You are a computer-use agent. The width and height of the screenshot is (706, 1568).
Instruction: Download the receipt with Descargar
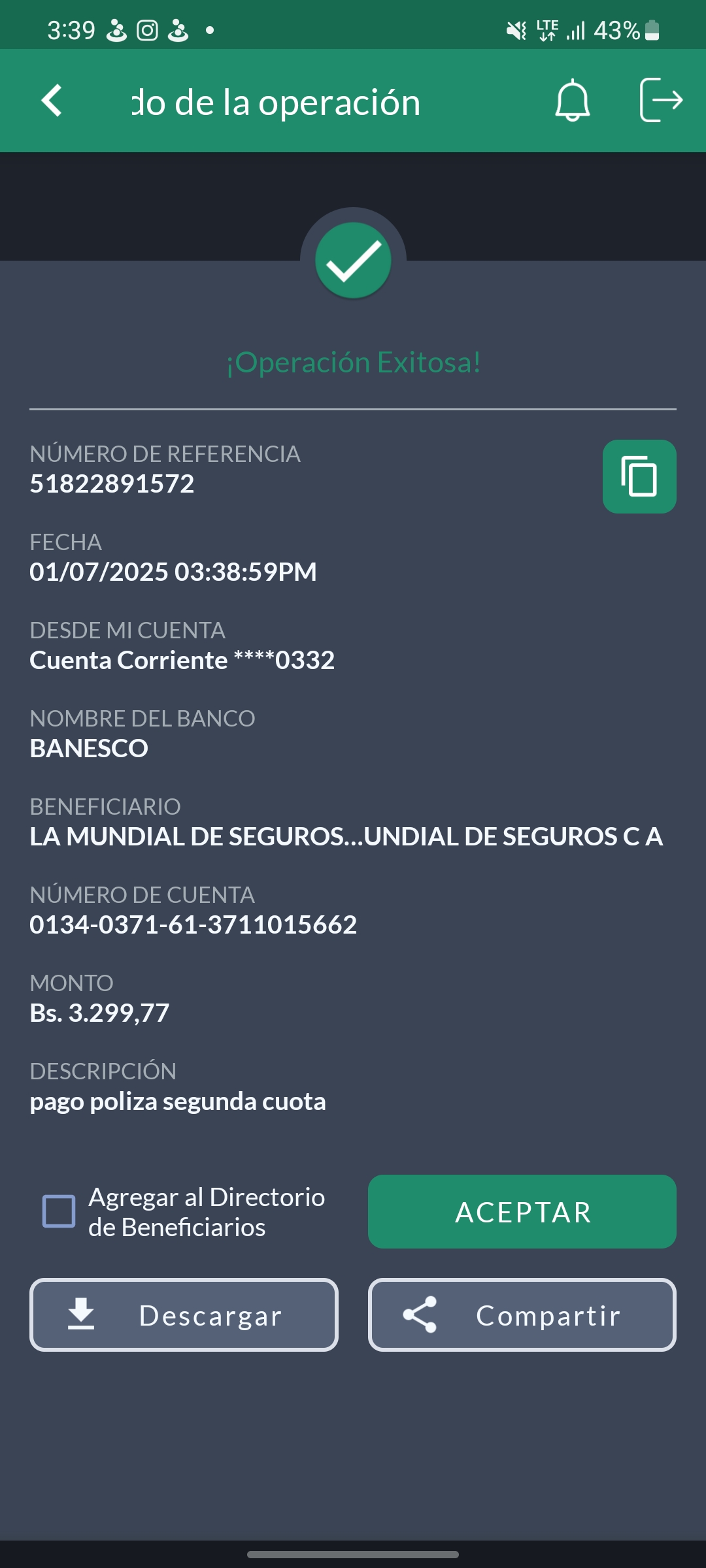coord(184,1315)
